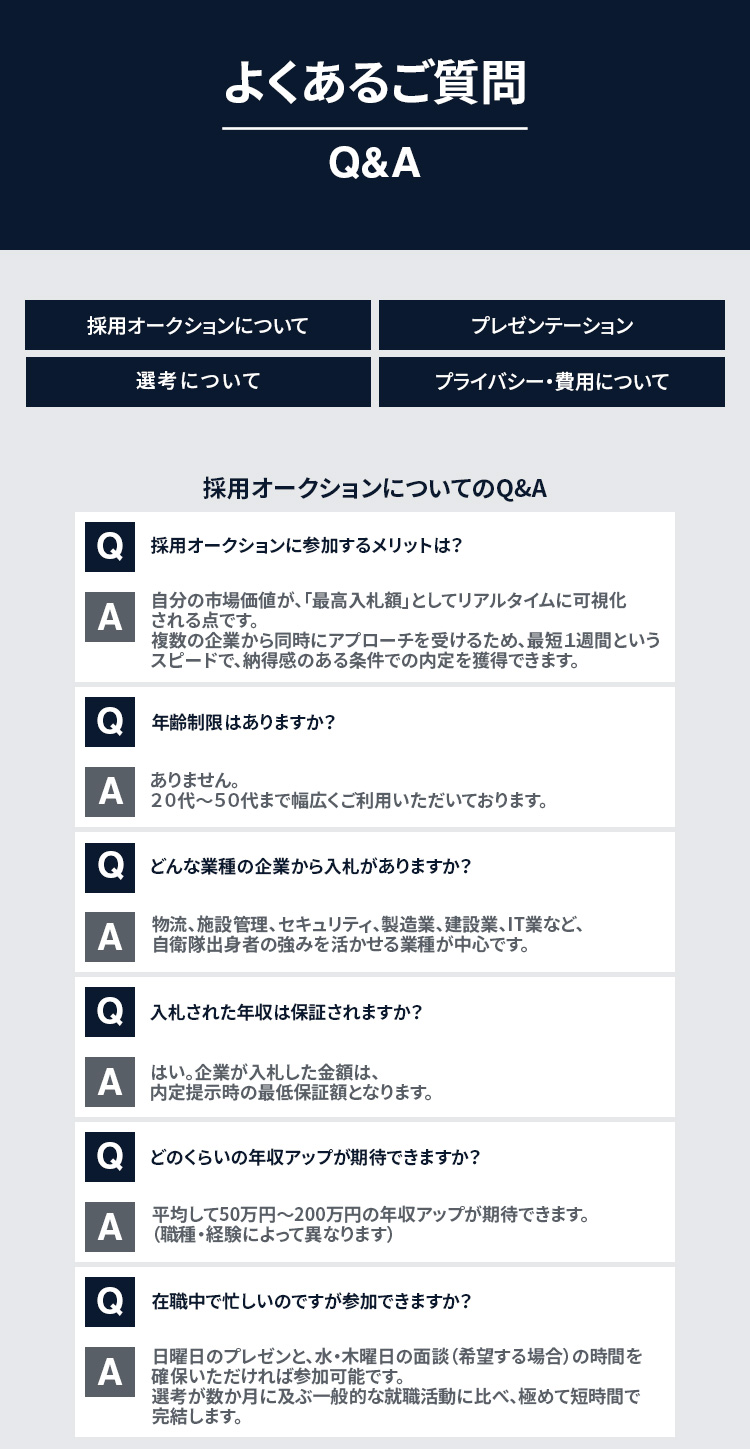The height and width of the screenshot is (1449, 750).
Task: Jump to 採用オークションについて section
Action: (198, 325)
